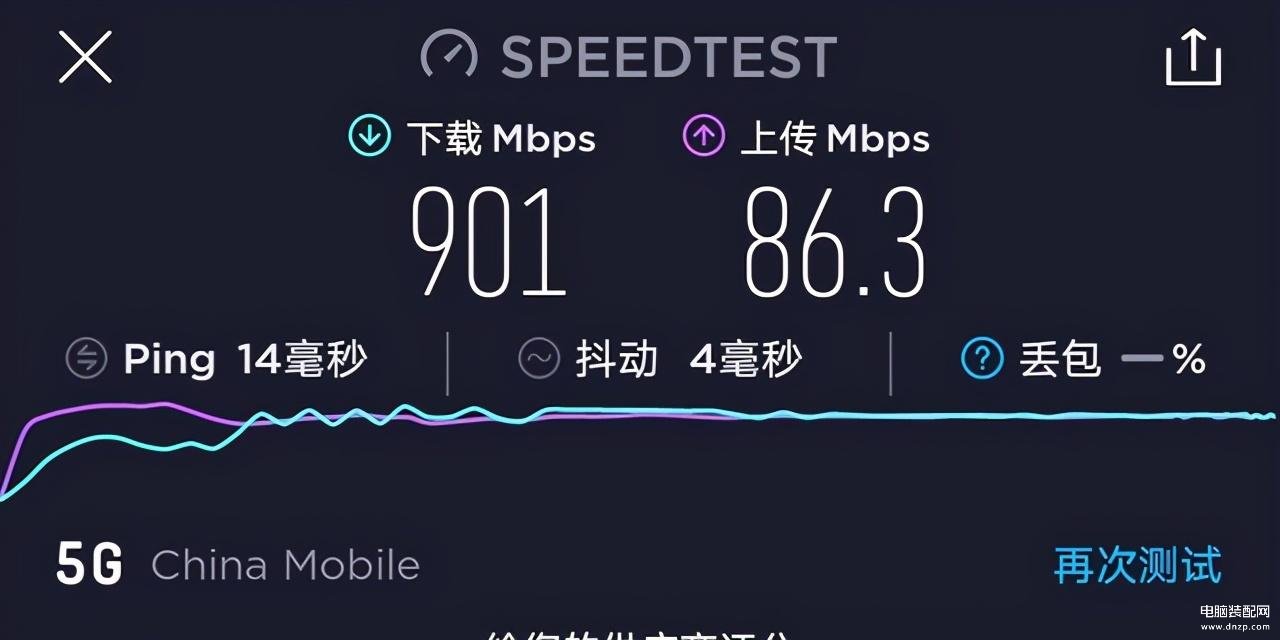The width and height of the screenshot is (1280, 640).
Task: Tap 再次测试 to run the test again
Action: (1137, 565)
